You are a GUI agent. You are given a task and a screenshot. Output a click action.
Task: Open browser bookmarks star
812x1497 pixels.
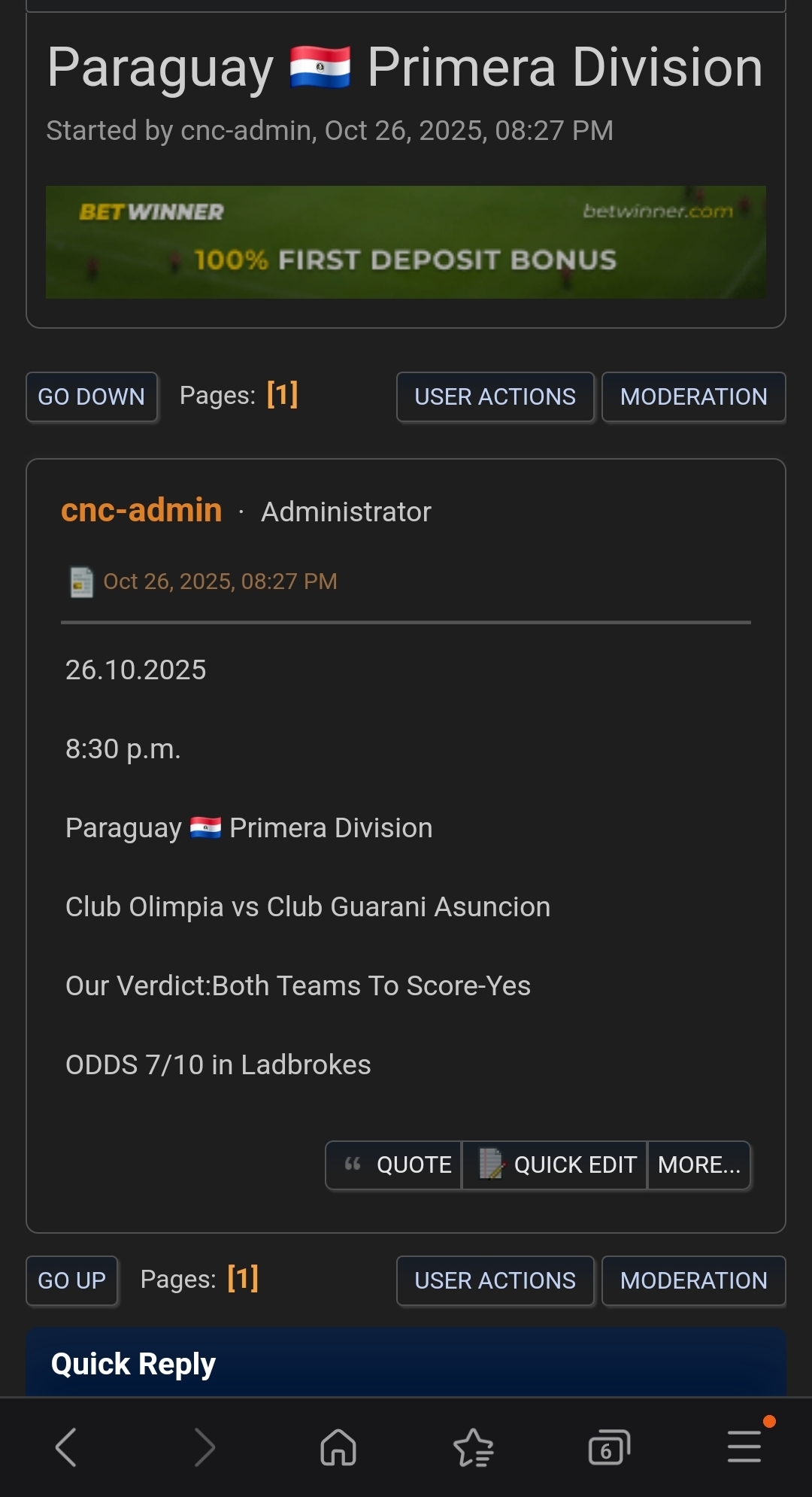click(474, 1447)
